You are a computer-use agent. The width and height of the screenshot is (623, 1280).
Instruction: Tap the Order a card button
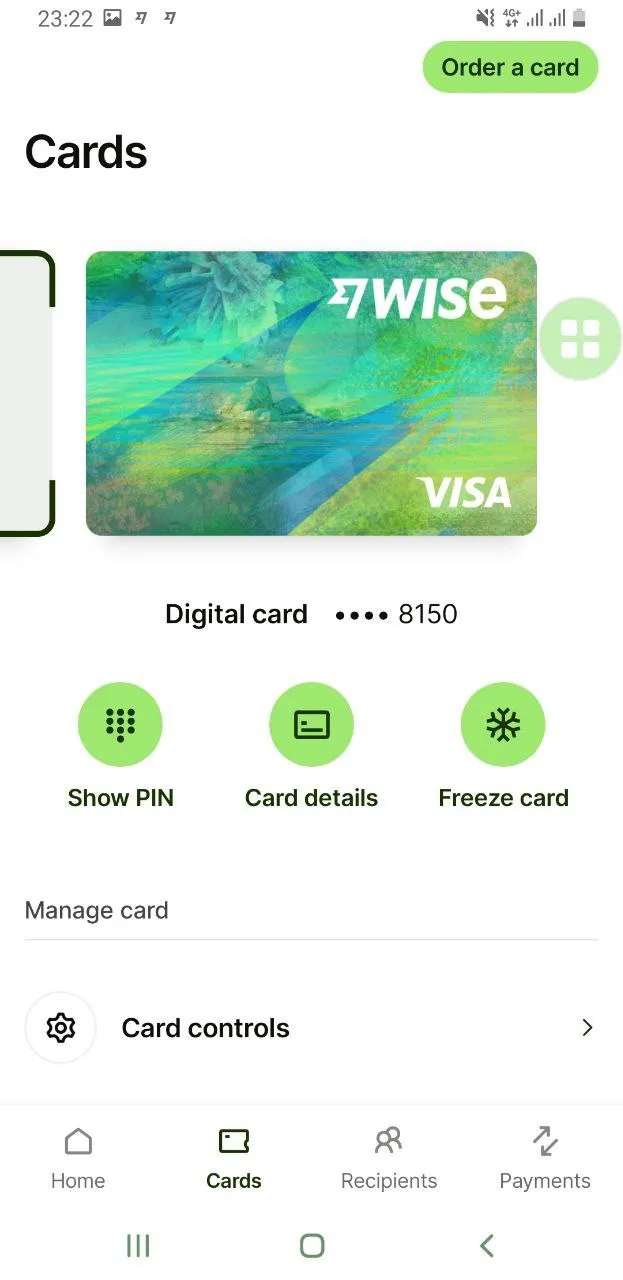pyautogui.click(x=510, y=68)
